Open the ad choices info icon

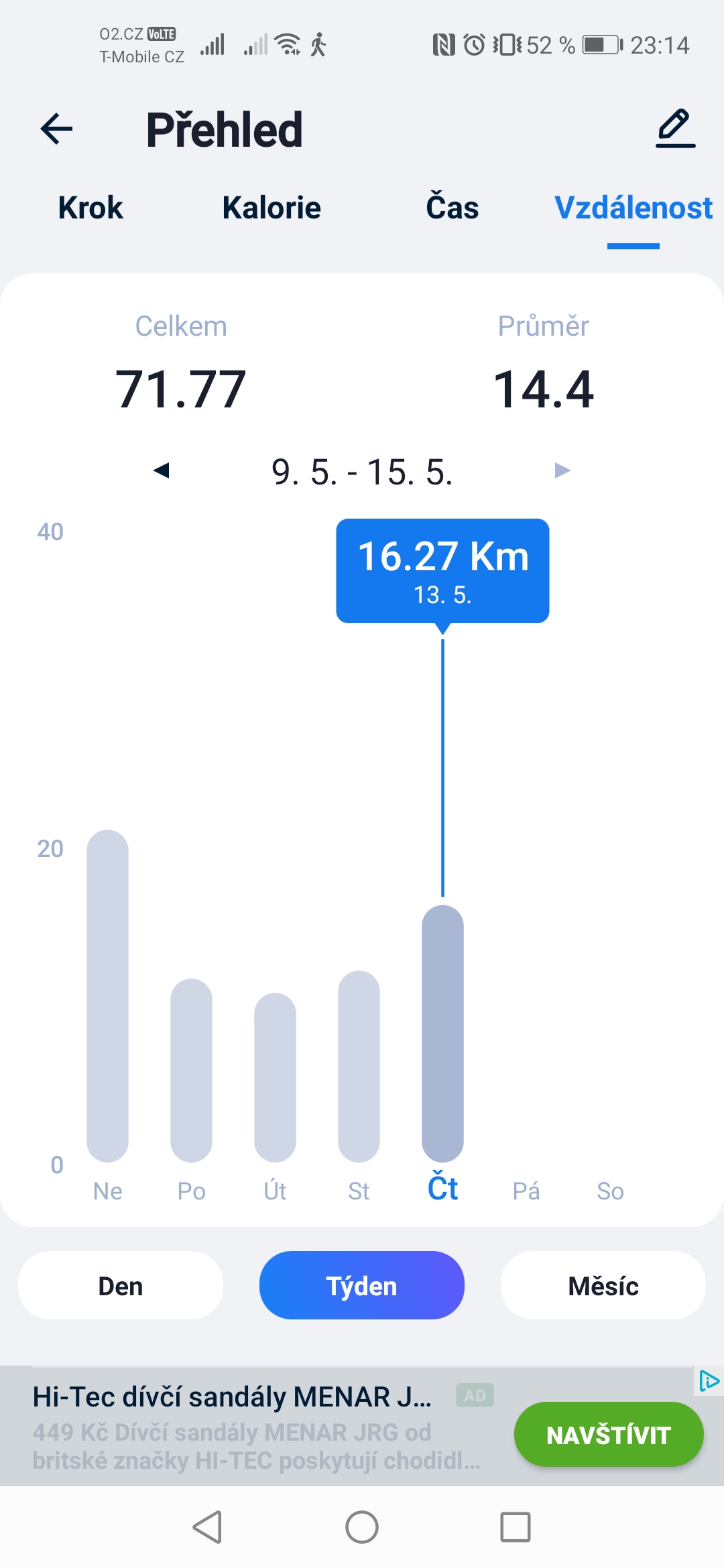pyautogui.click(x=709, y=1381)
